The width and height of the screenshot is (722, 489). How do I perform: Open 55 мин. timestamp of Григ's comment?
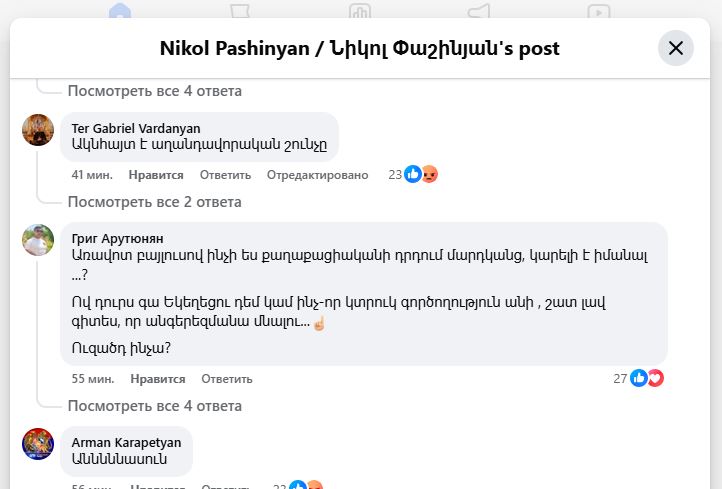tap(92, 379)
